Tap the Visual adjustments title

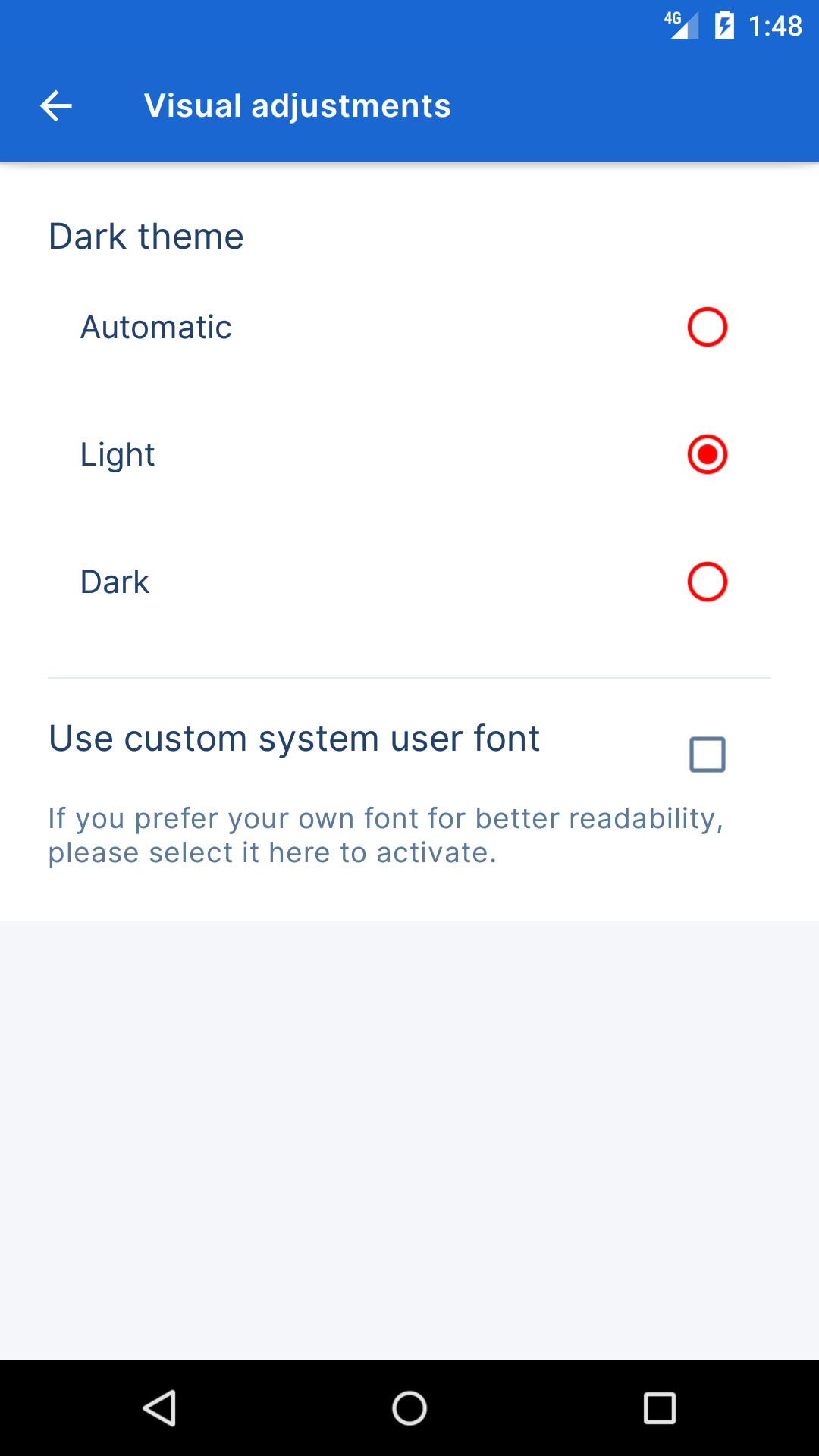point(297,105)
